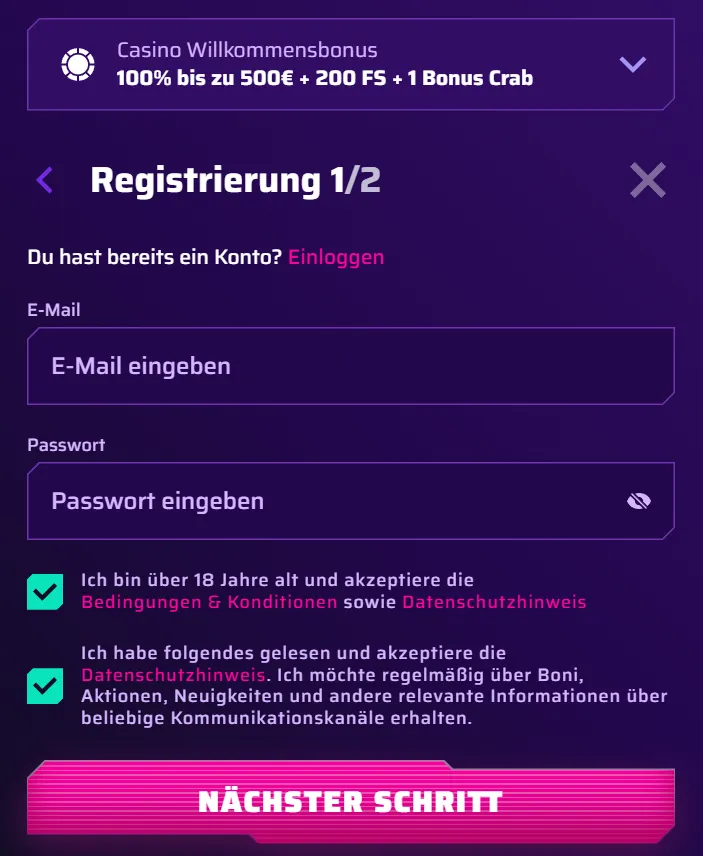This screenshot has width=703, height=856.
Task: Uncheck the bonus communications checkbox
Action: pyautogui.click(x=45, y=686)
